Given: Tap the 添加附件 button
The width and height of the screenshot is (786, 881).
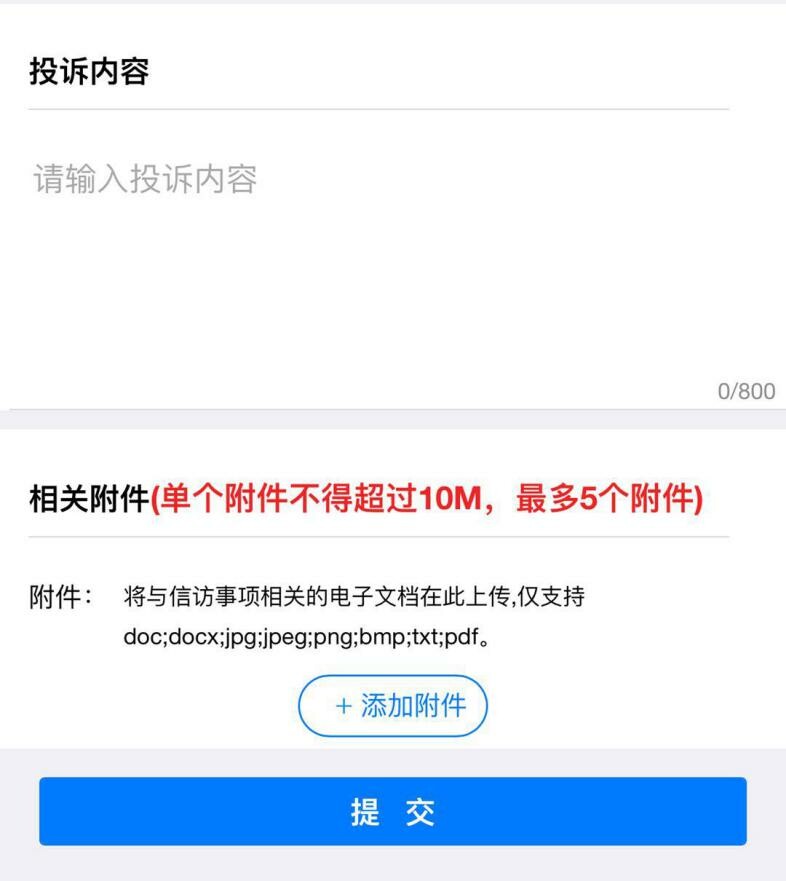Looking at the screenshot, I should click(393, 706).
